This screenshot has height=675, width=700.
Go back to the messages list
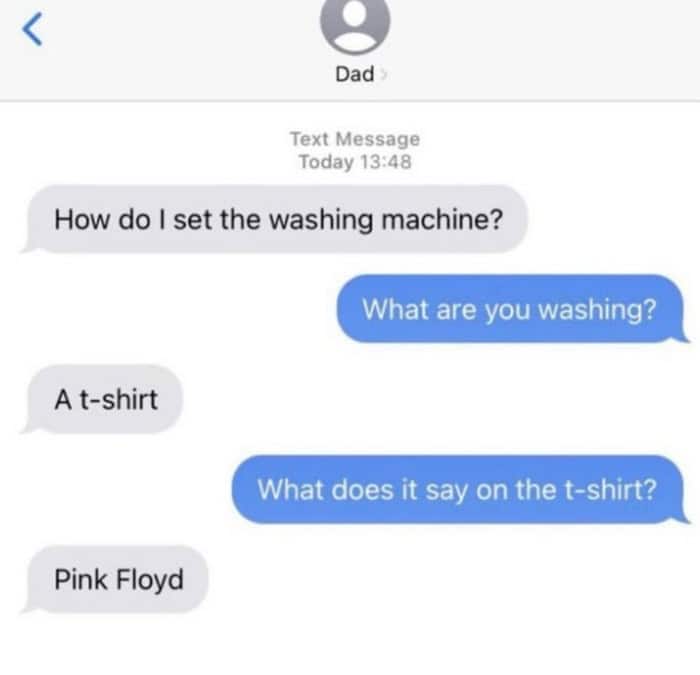(33, 30)
